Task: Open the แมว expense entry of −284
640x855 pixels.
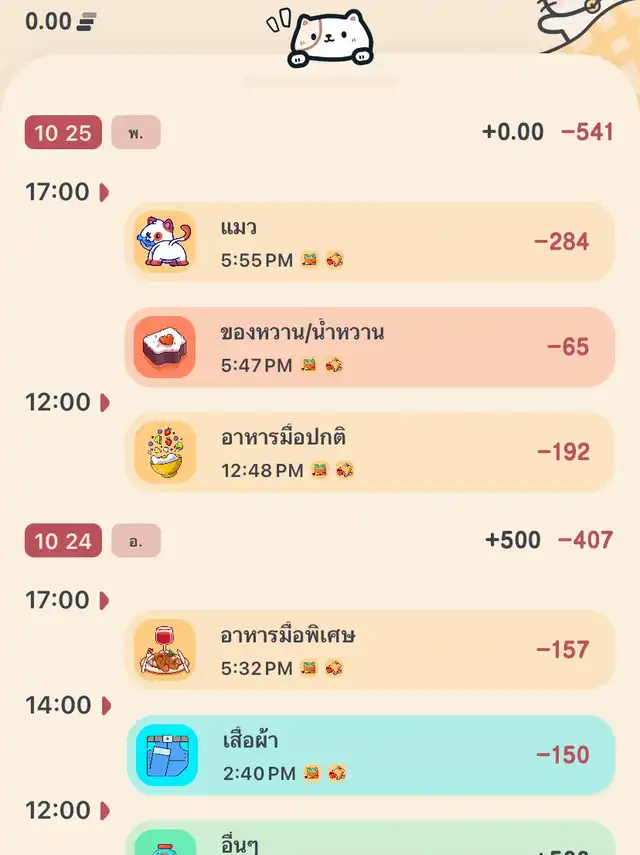Action: point(370,242)
